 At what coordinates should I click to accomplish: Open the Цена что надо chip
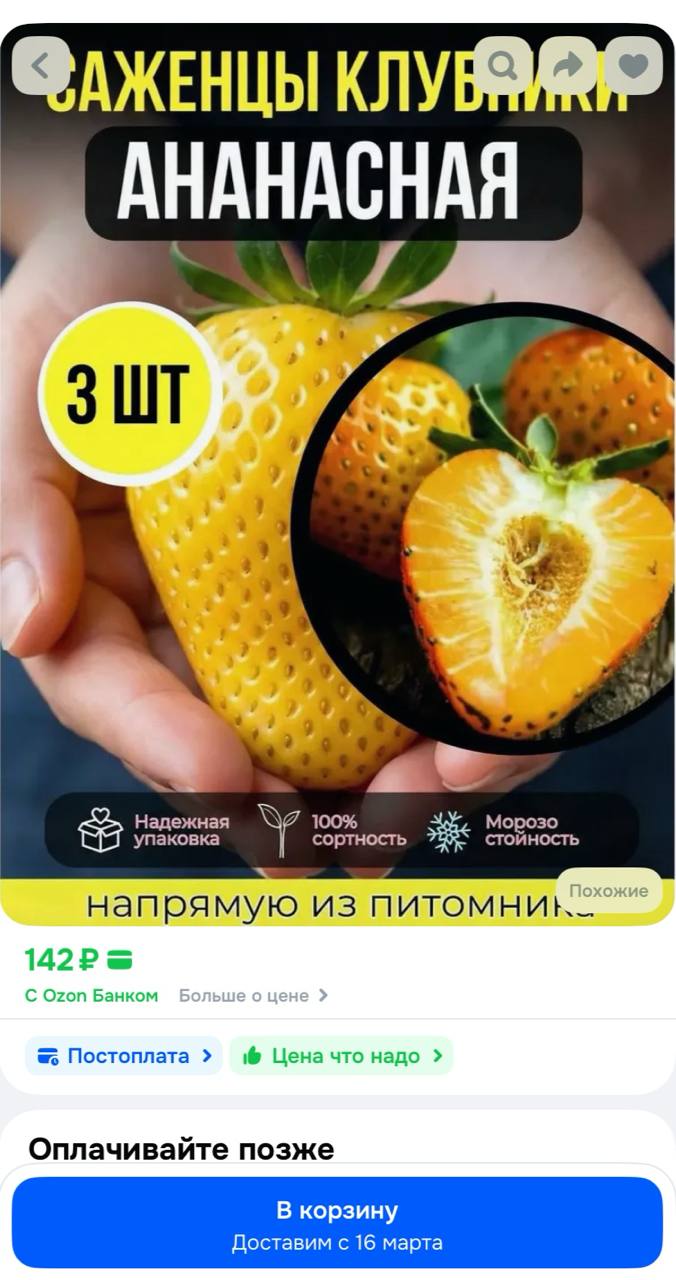pyautogui.click(x=341, y=1056)
